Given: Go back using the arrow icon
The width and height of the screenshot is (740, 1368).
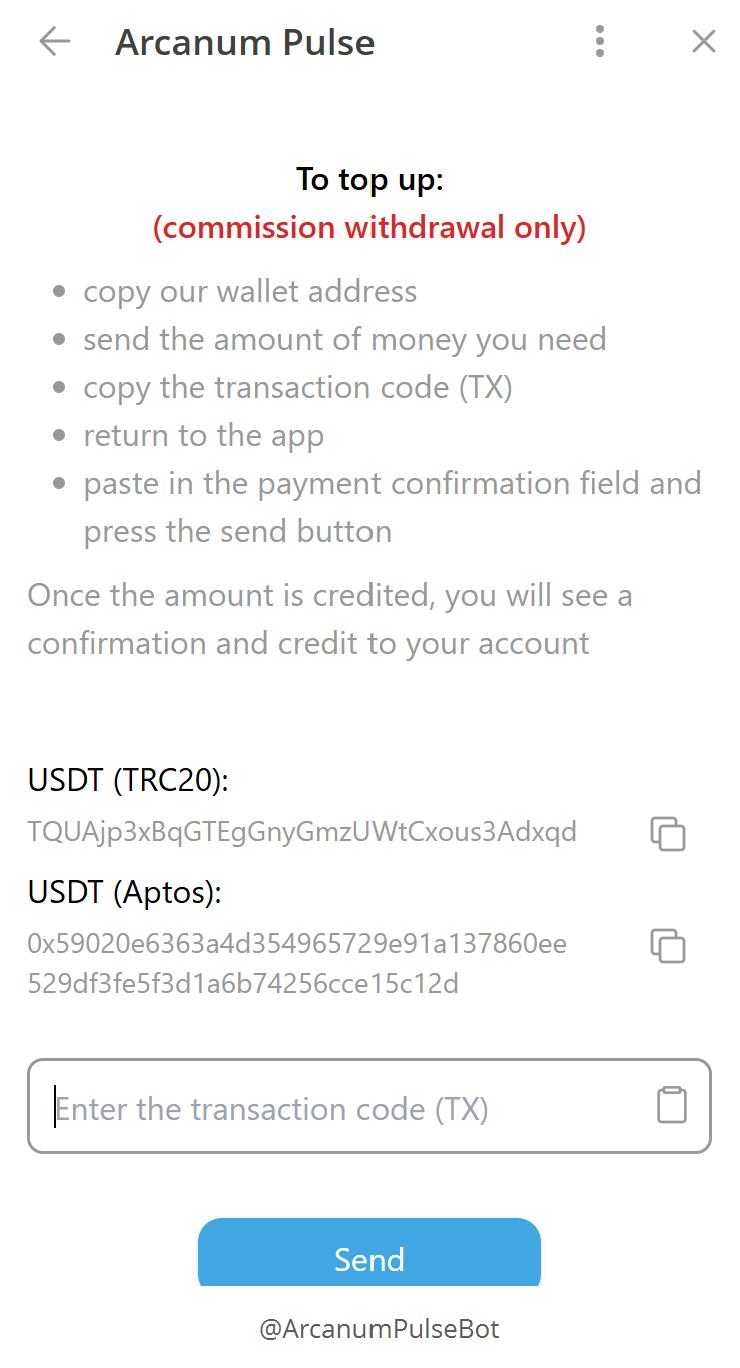Looking at the screenshot, I should [54, 41].
